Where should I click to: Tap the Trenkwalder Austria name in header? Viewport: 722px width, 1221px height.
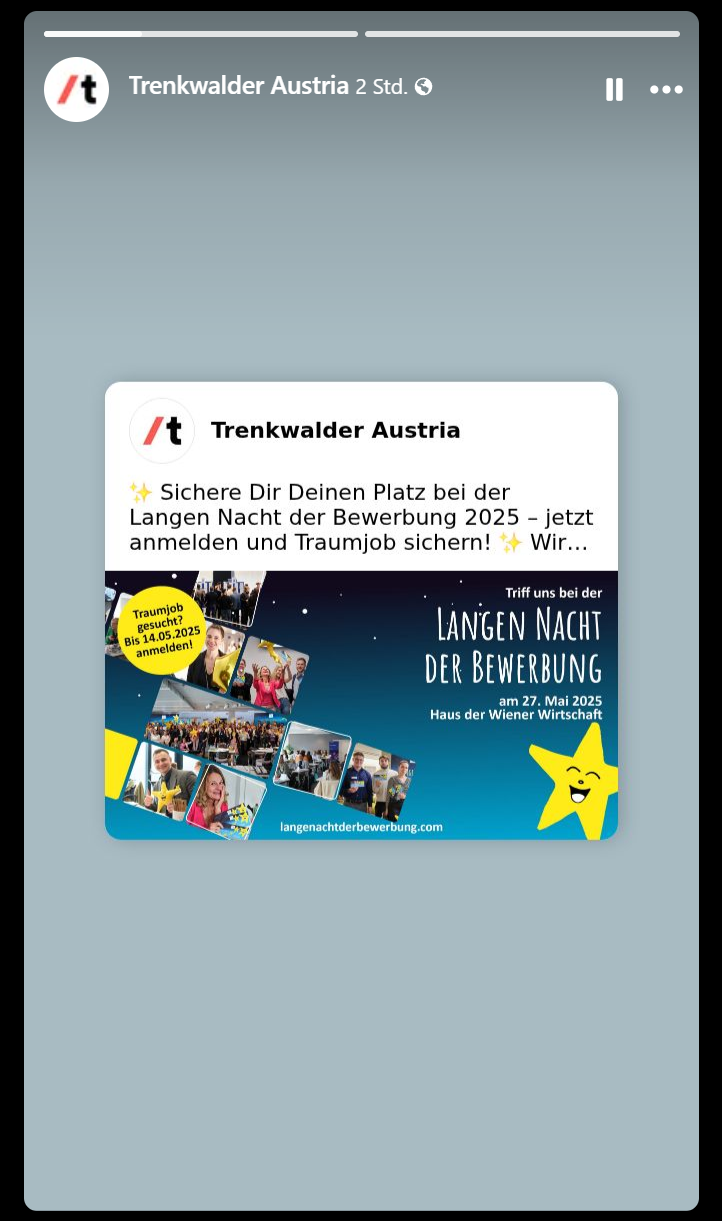tap(238, 86)
